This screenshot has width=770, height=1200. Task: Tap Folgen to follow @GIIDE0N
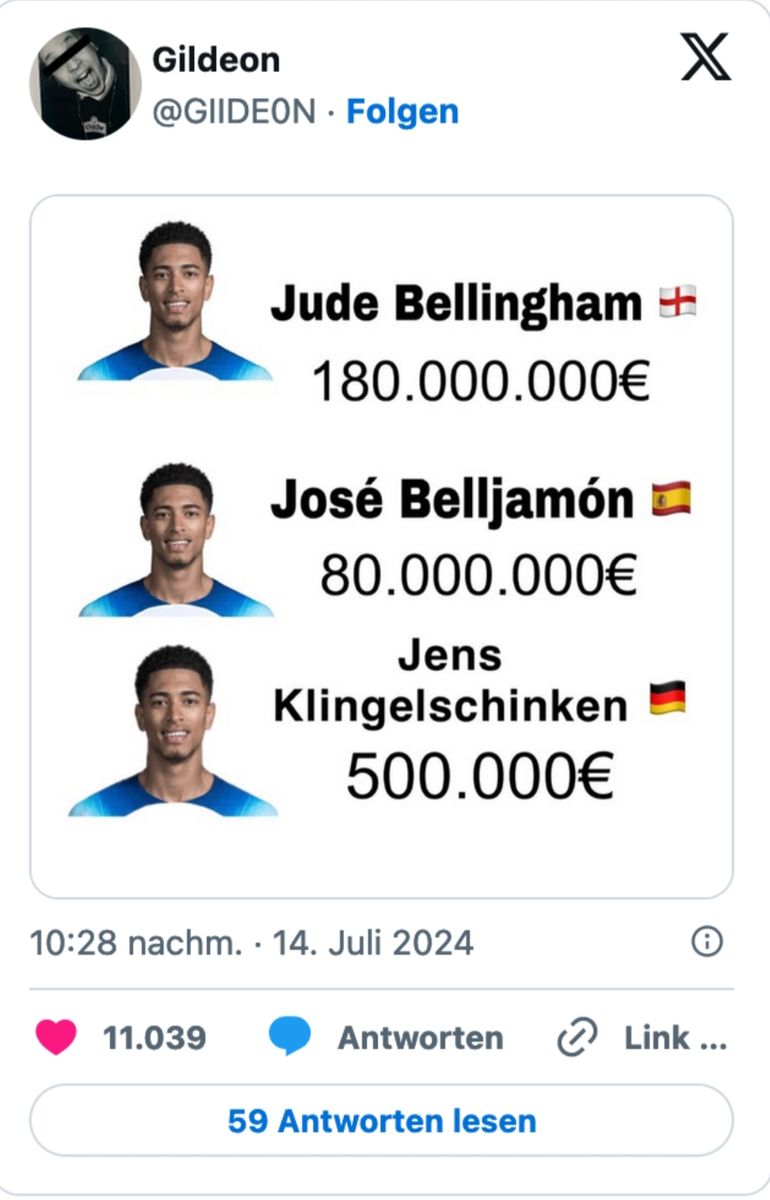point(402,112)
